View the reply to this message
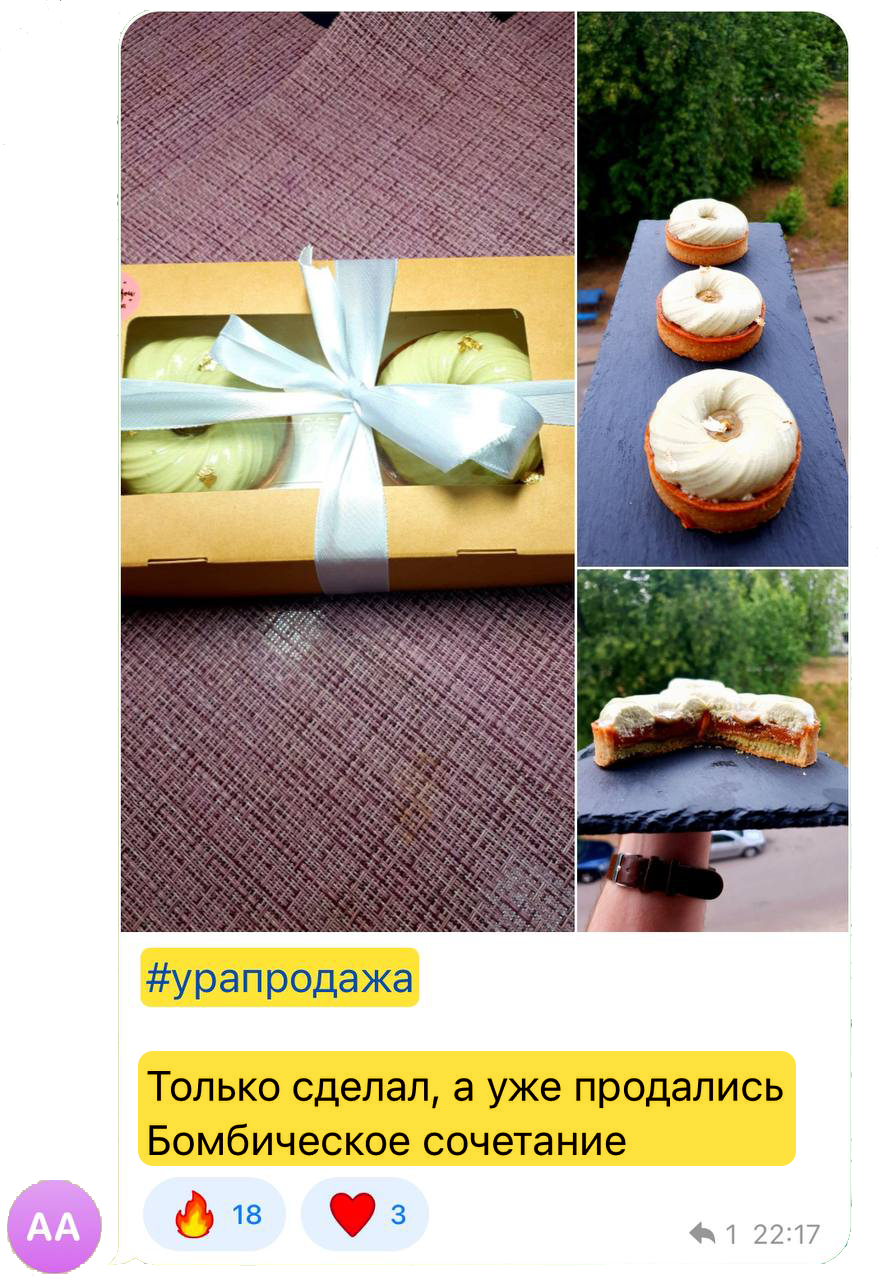This screenshot has width=878, height=1280. click(x=714, y=1234)
